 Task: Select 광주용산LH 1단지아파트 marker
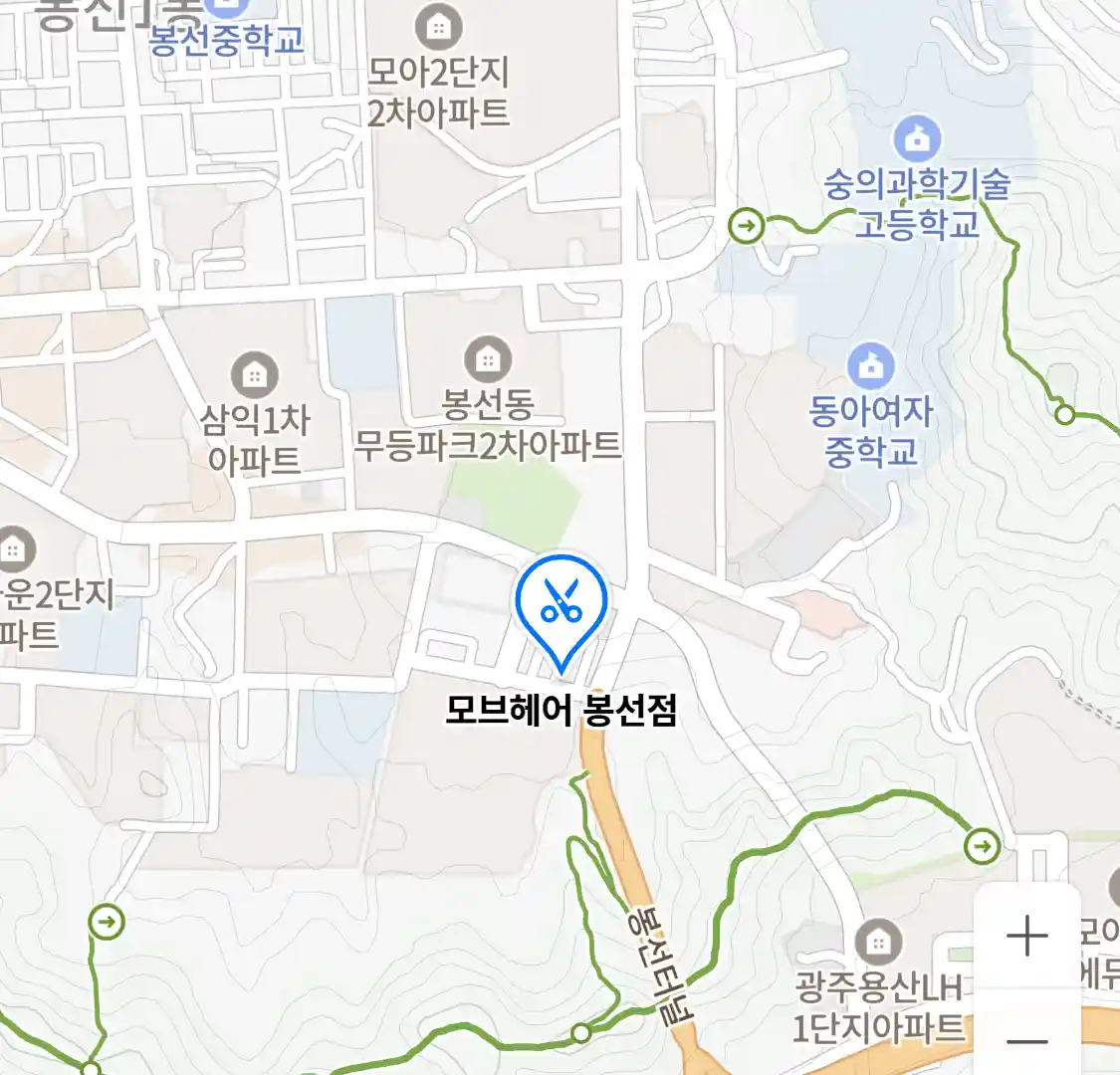[877, 941]
